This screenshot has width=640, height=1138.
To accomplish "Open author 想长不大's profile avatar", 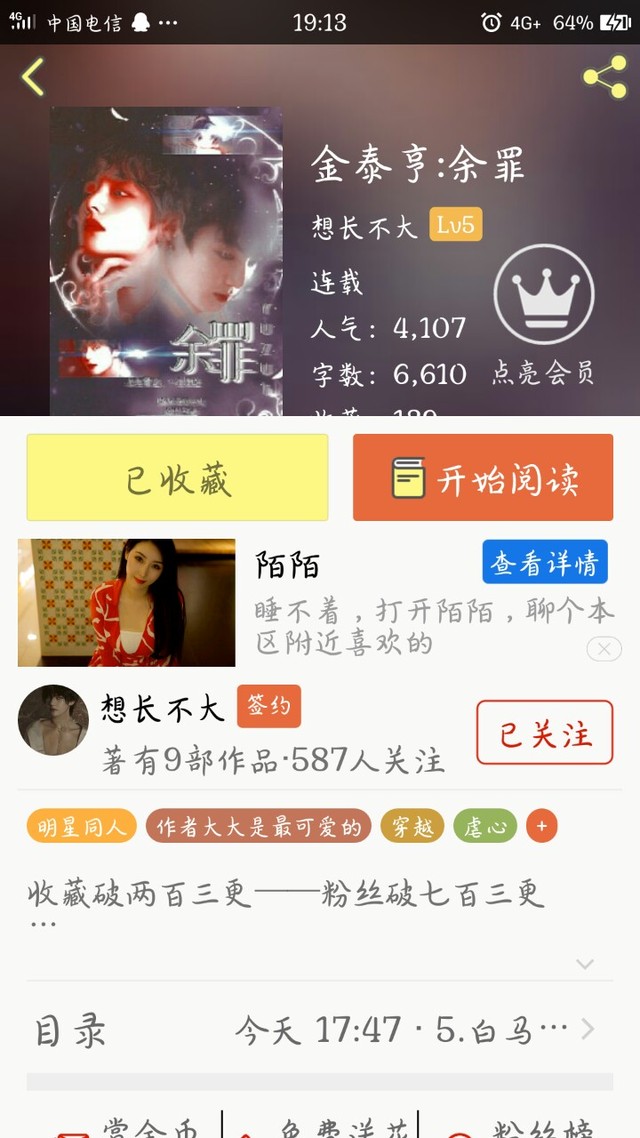I will point(53,720).
